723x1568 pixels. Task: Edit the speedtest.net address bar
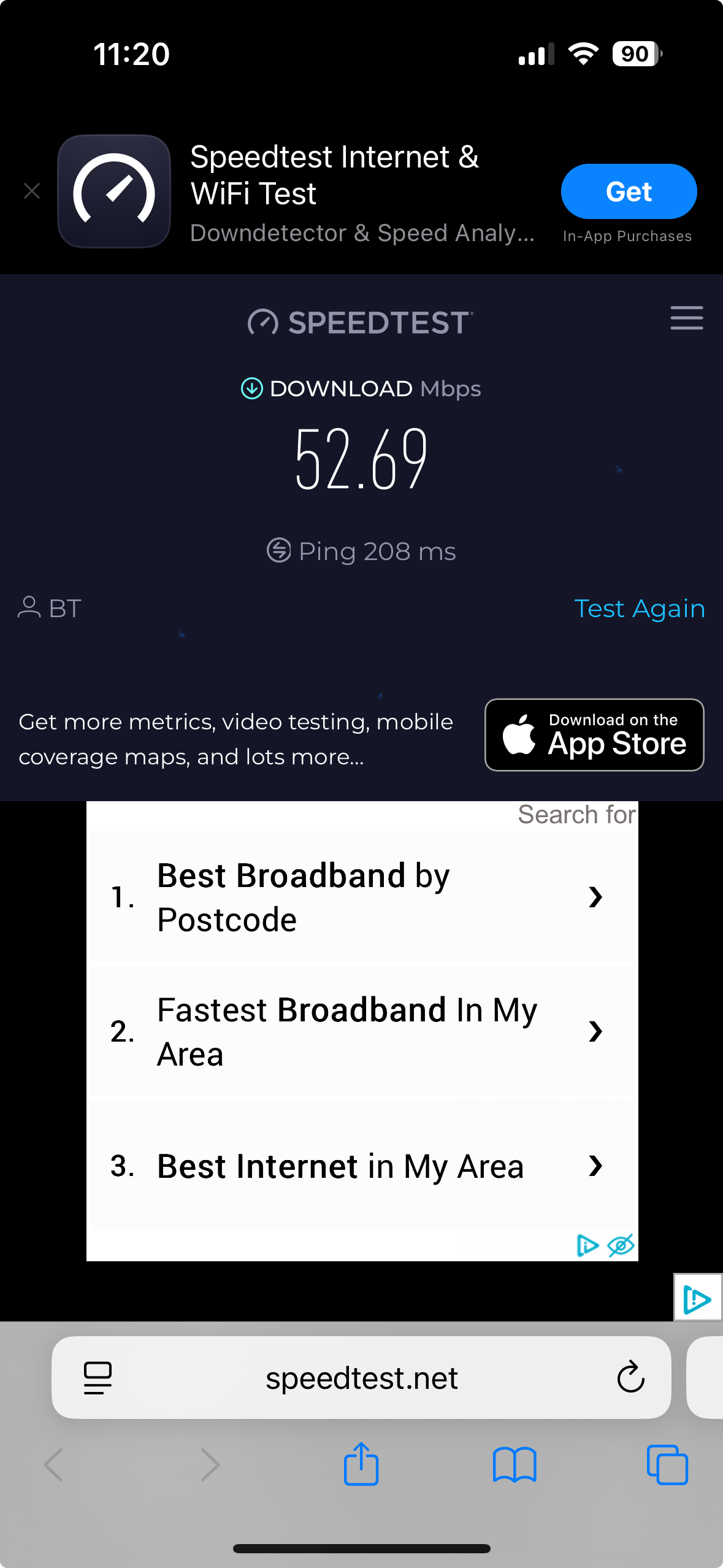coord(362,1378)
